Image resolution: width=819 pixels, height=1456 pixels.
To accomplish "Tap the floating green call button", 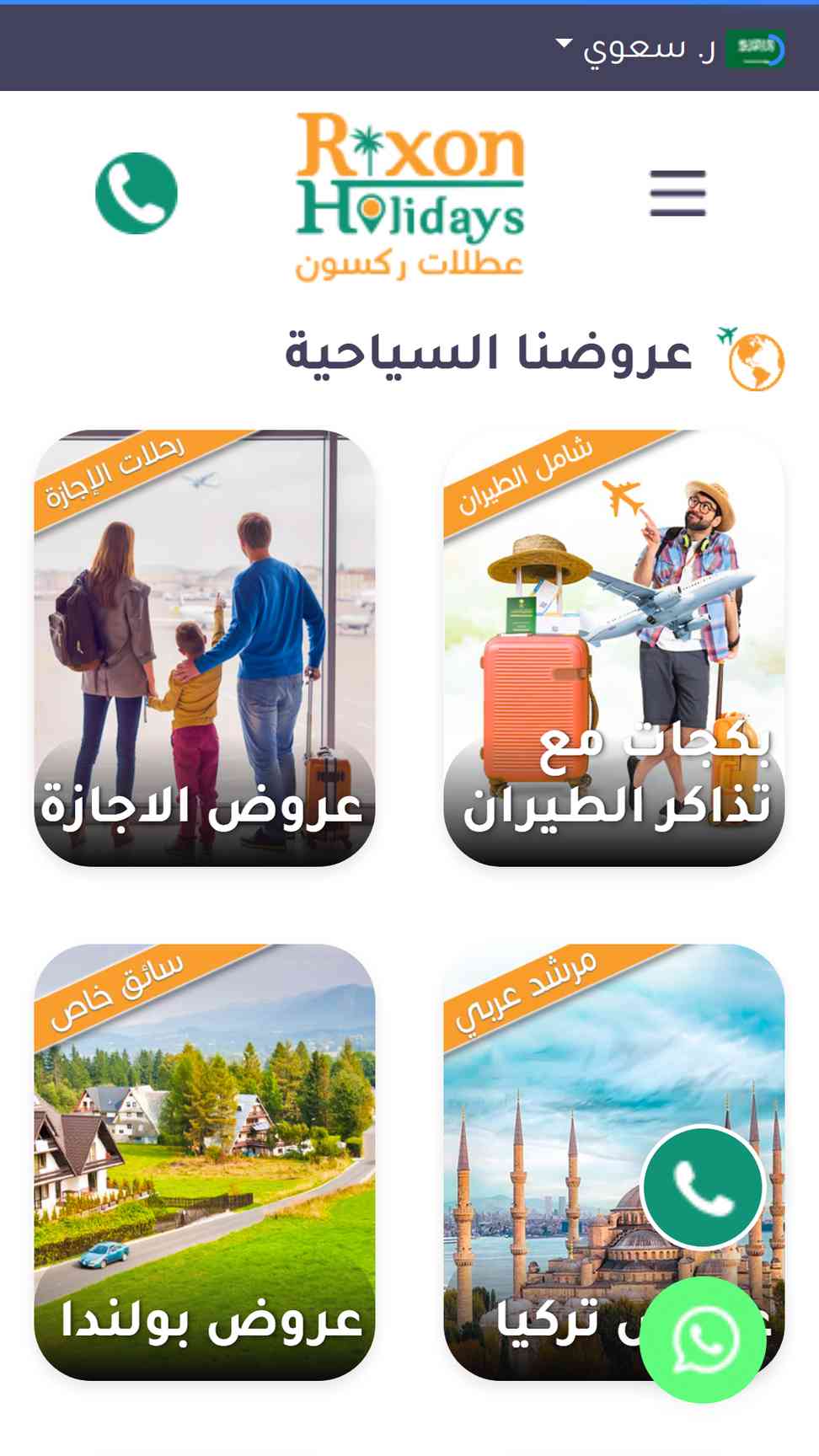I will (703, 1187).
